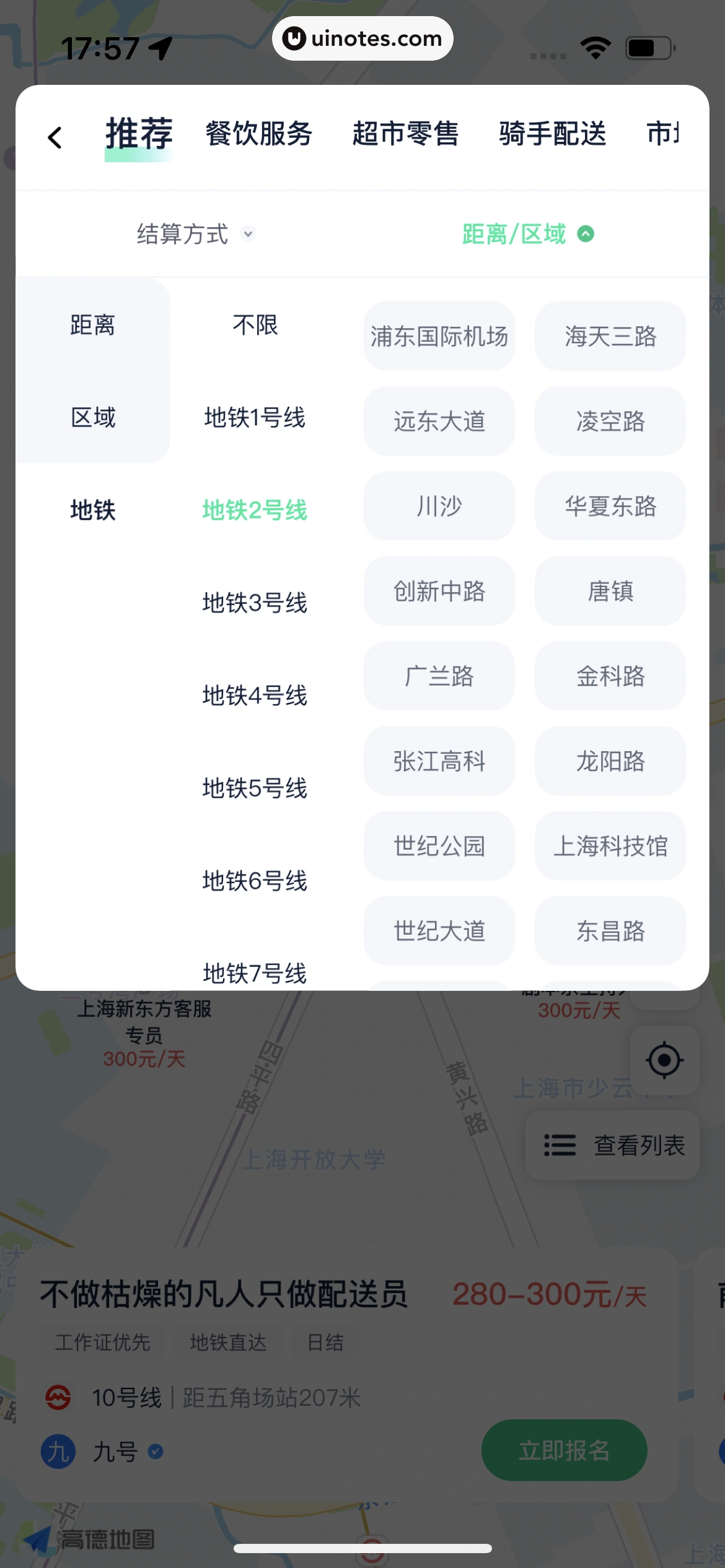Image resolution: width=725 pixels, height=1568 pixels.
Task: Select 地铁3号线
Action: 255,603
